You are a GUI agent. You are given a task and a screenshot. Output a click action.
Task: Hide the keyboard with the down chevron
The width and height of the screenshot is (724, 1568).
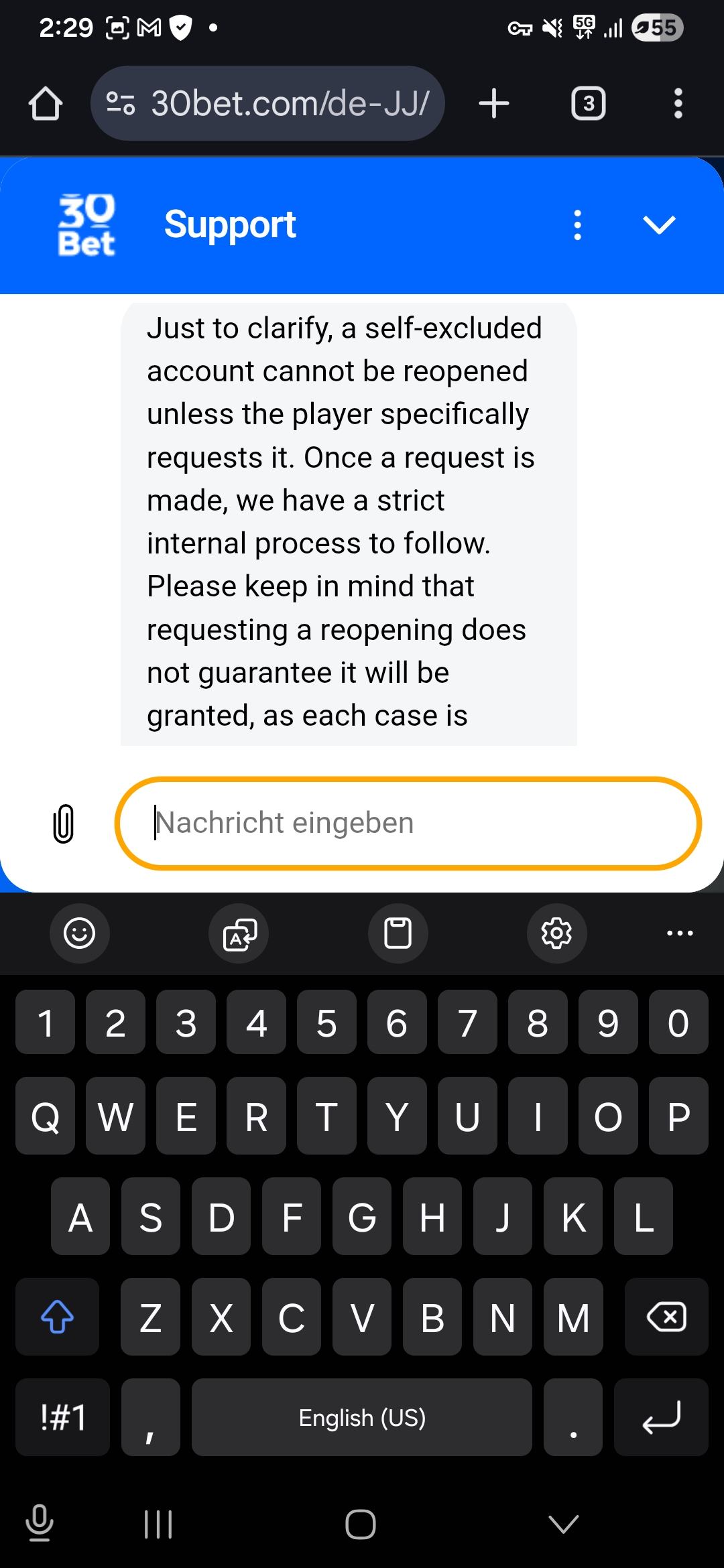coord(563,1524)
